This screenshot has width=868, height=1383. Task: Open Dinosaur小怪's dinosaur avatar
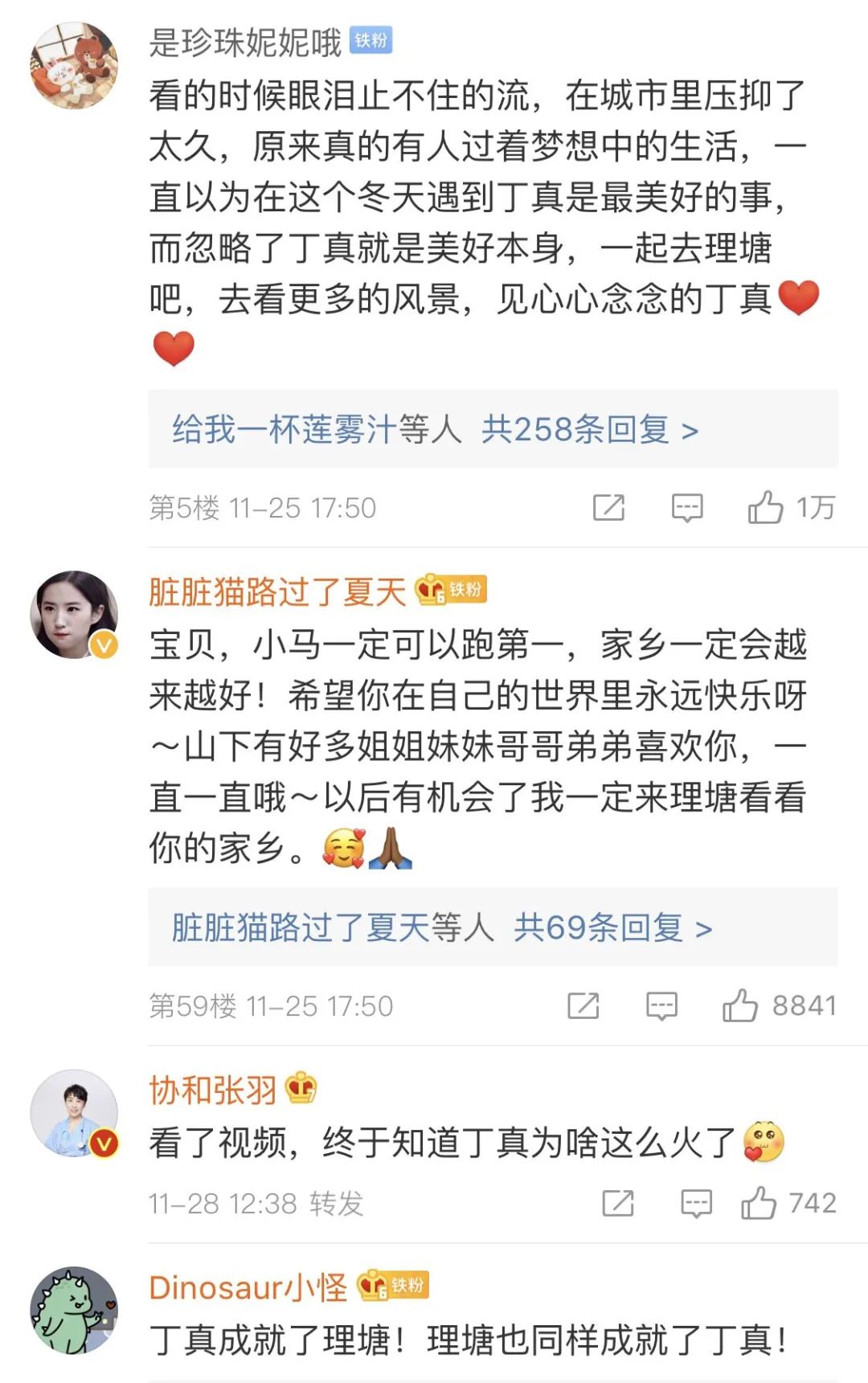click(74, 1311)
